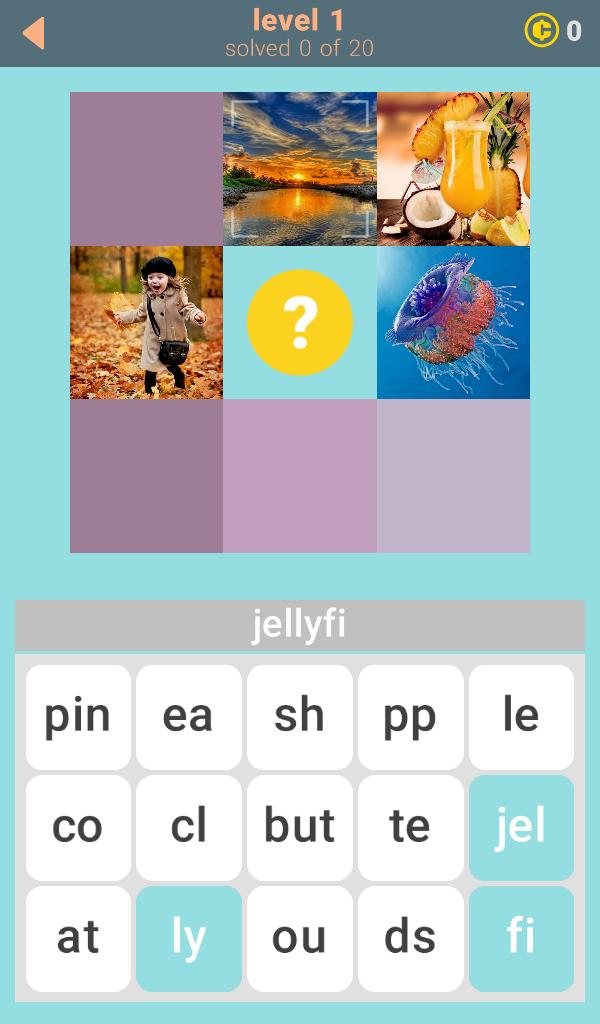Deselect the highlighted 'ly' tile

click(189, 939)
